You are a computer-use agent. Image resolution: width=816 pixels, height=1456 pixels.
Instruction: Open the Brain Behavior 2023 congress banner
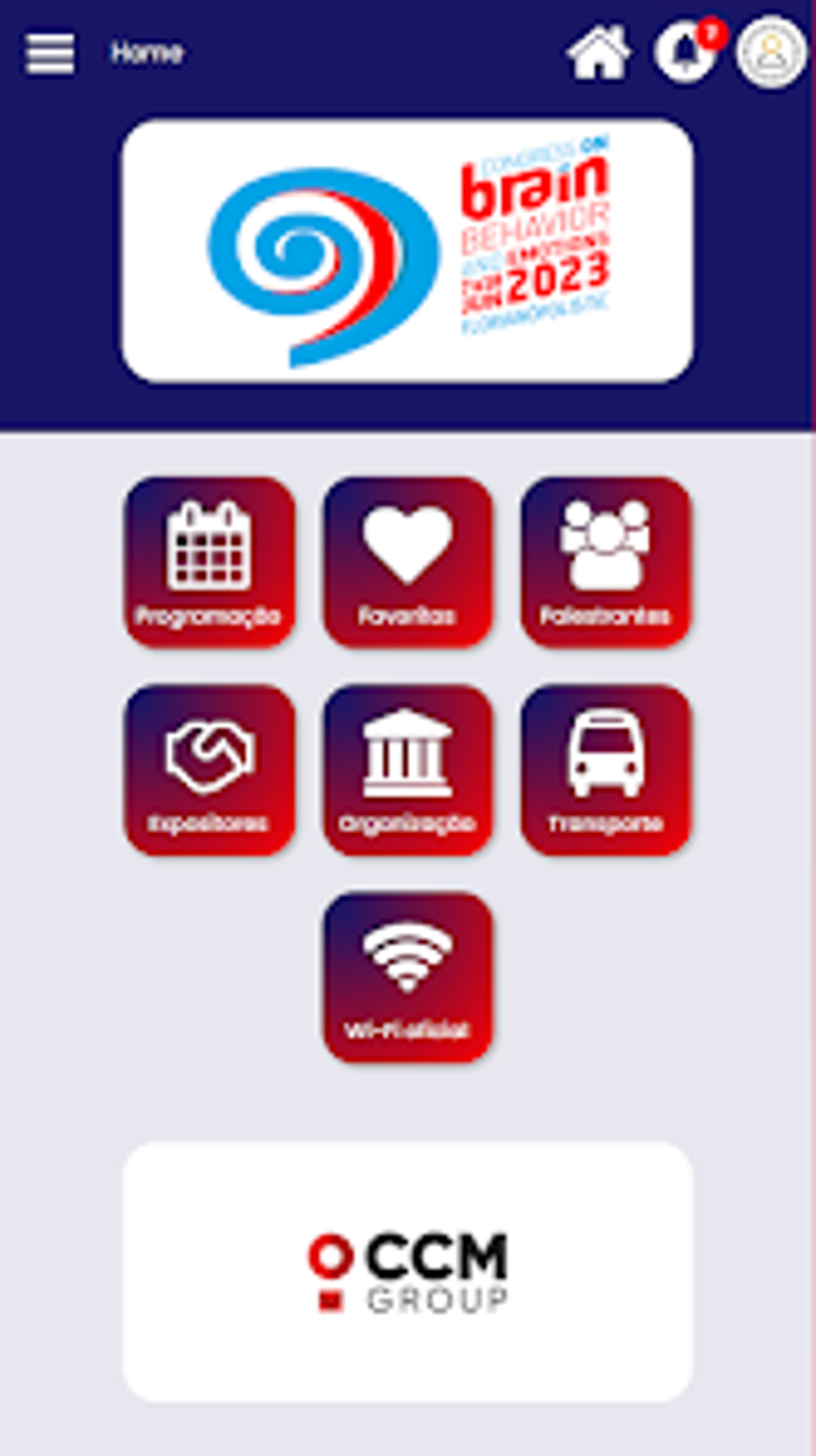[408, 248]
